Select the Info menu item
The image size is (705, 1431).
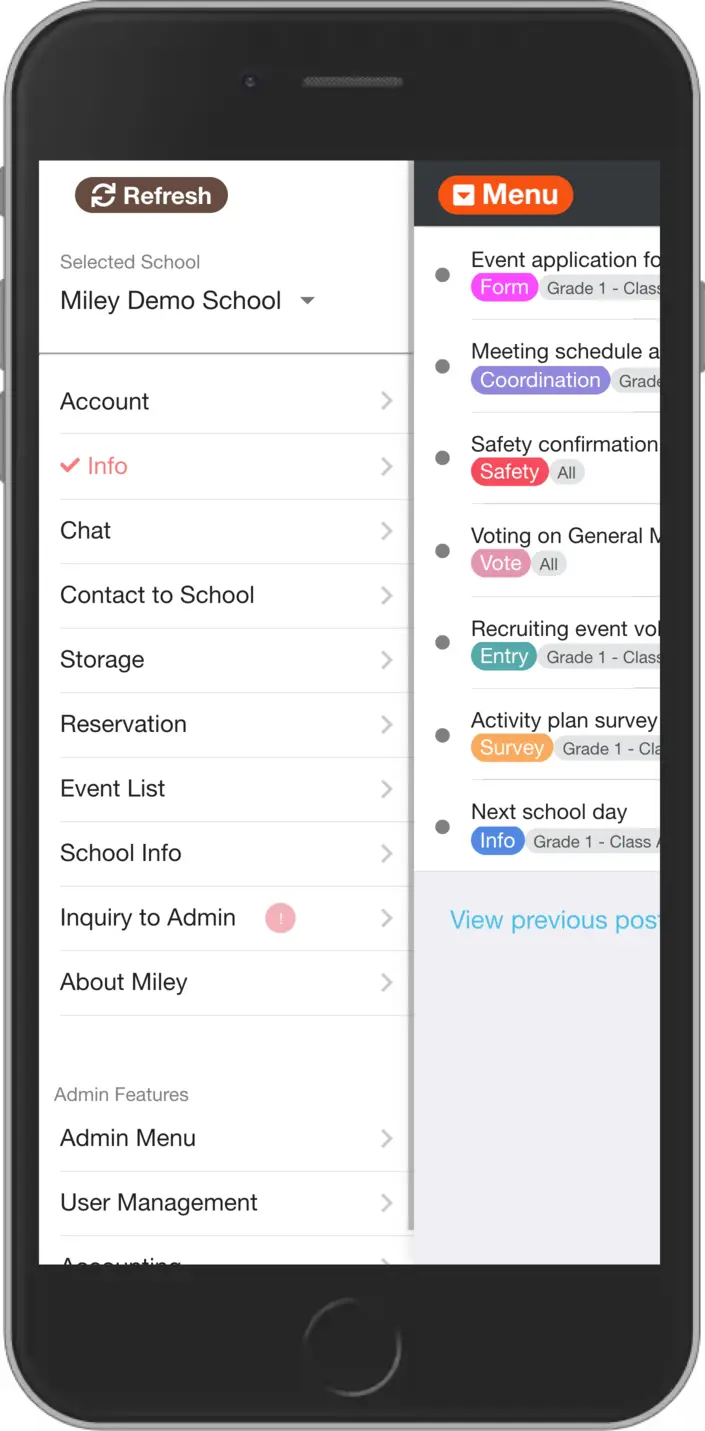coord(226,466)
